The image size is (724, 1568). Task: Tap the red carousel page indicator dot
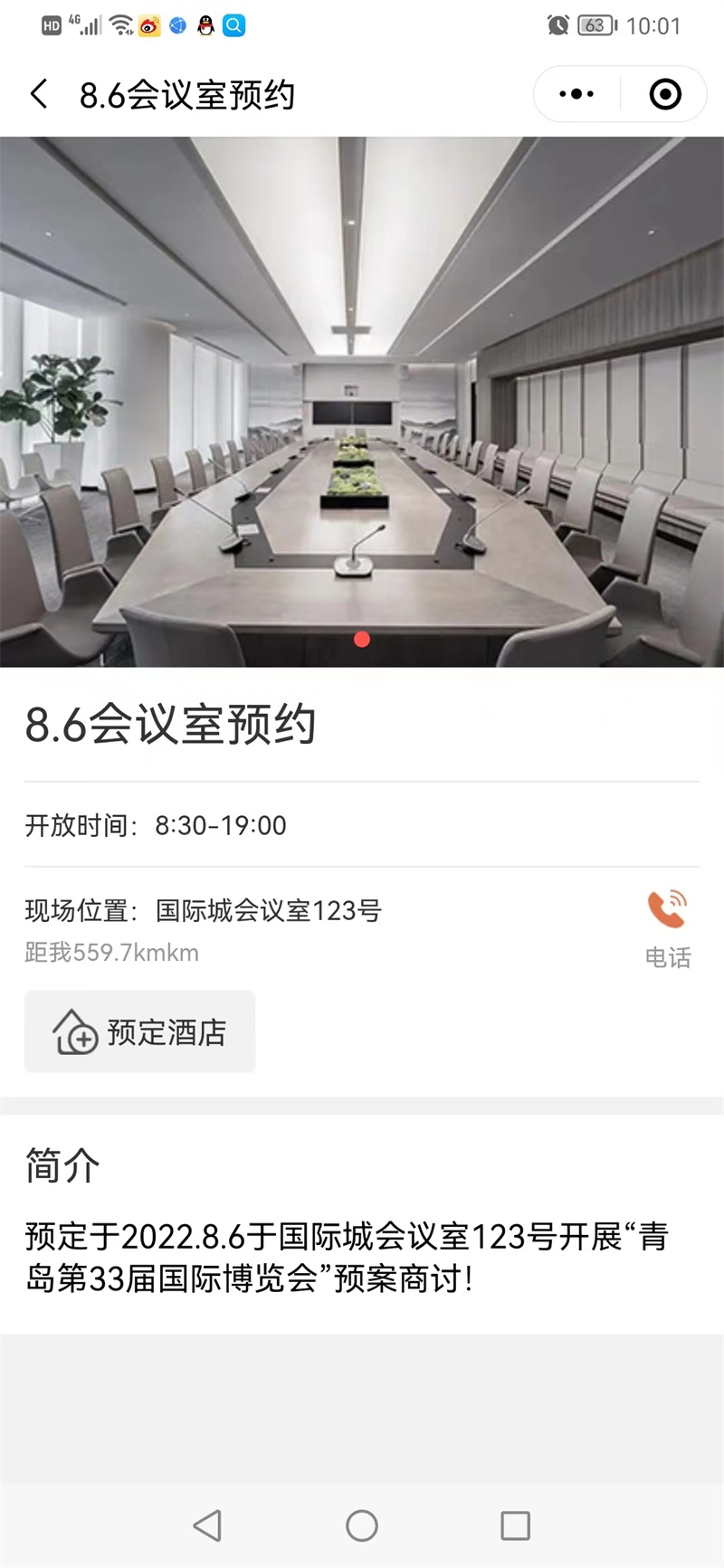[362, 640]
